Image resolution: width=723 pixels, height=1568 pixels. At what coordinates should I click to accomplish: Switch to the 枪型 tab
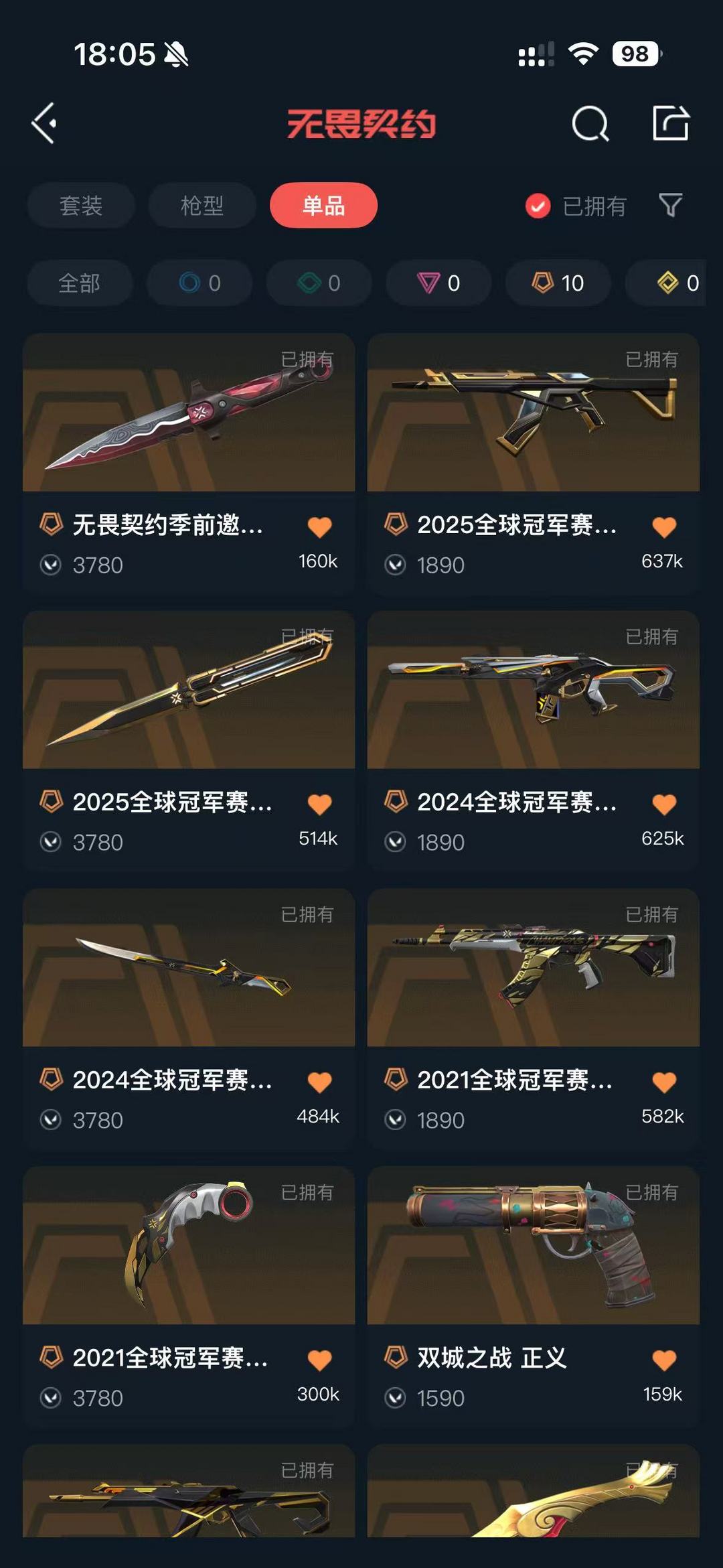tap(202, 205)
